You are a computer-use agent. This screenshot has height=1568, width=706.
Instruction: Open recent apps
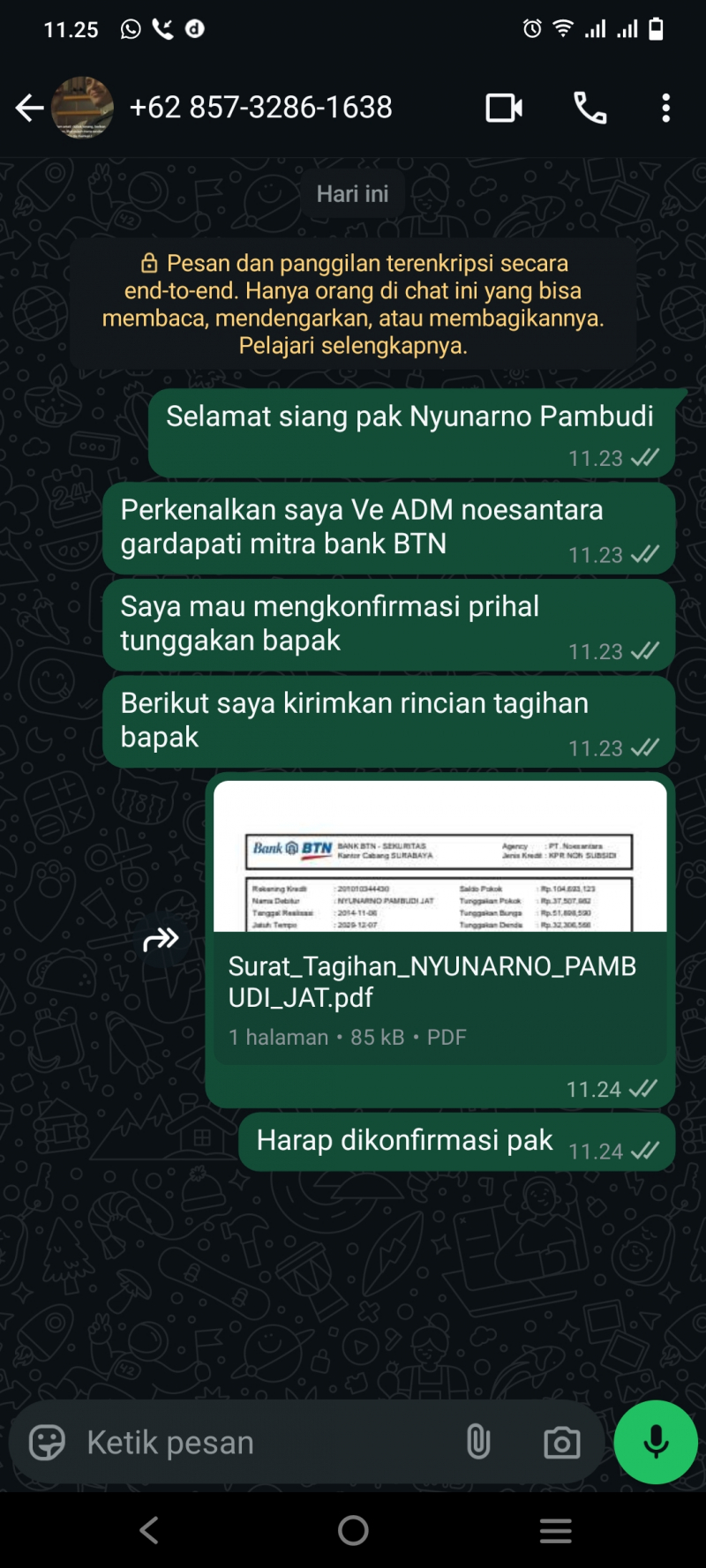556,1530
